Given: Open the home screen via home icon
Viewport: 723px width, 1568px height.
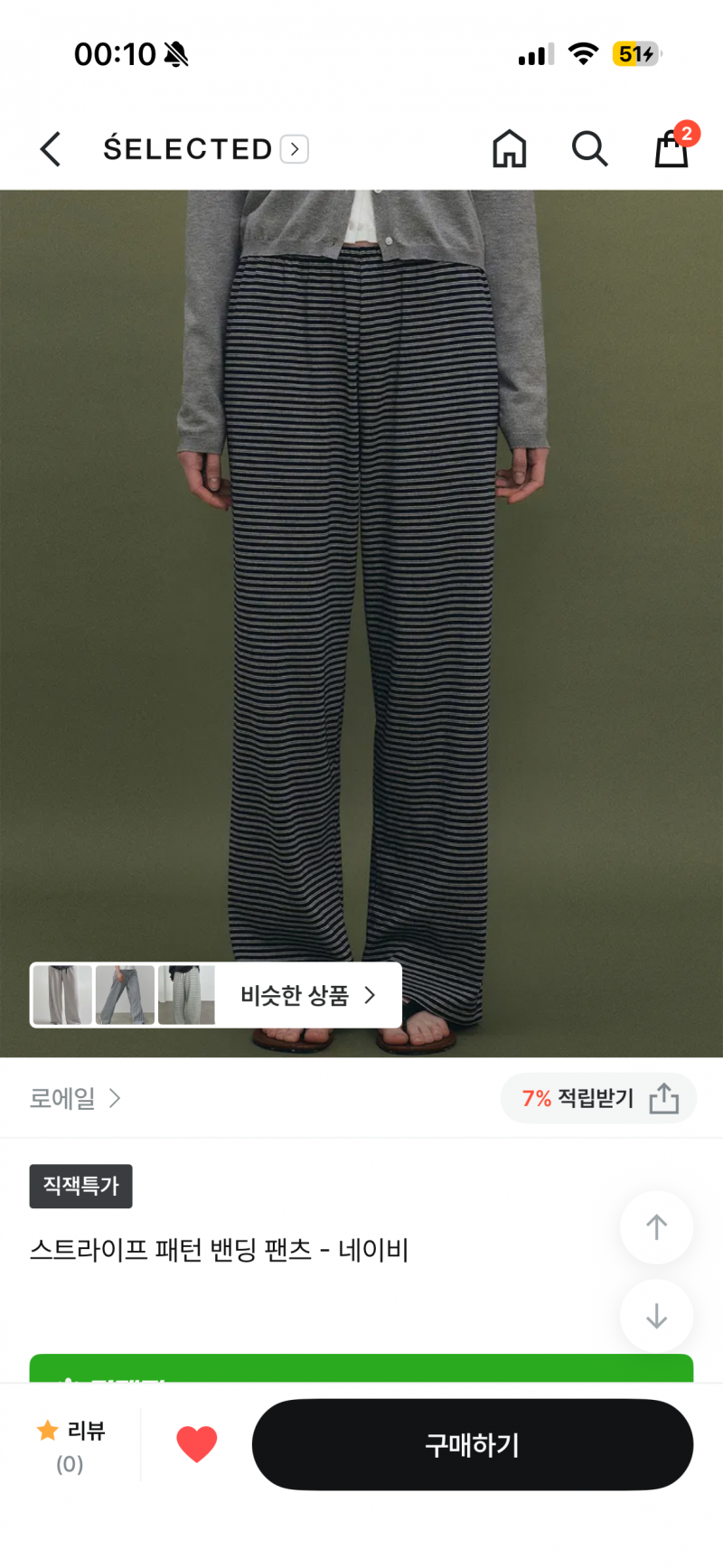Looking at the screenshot, I should click(x=509, y=149).
